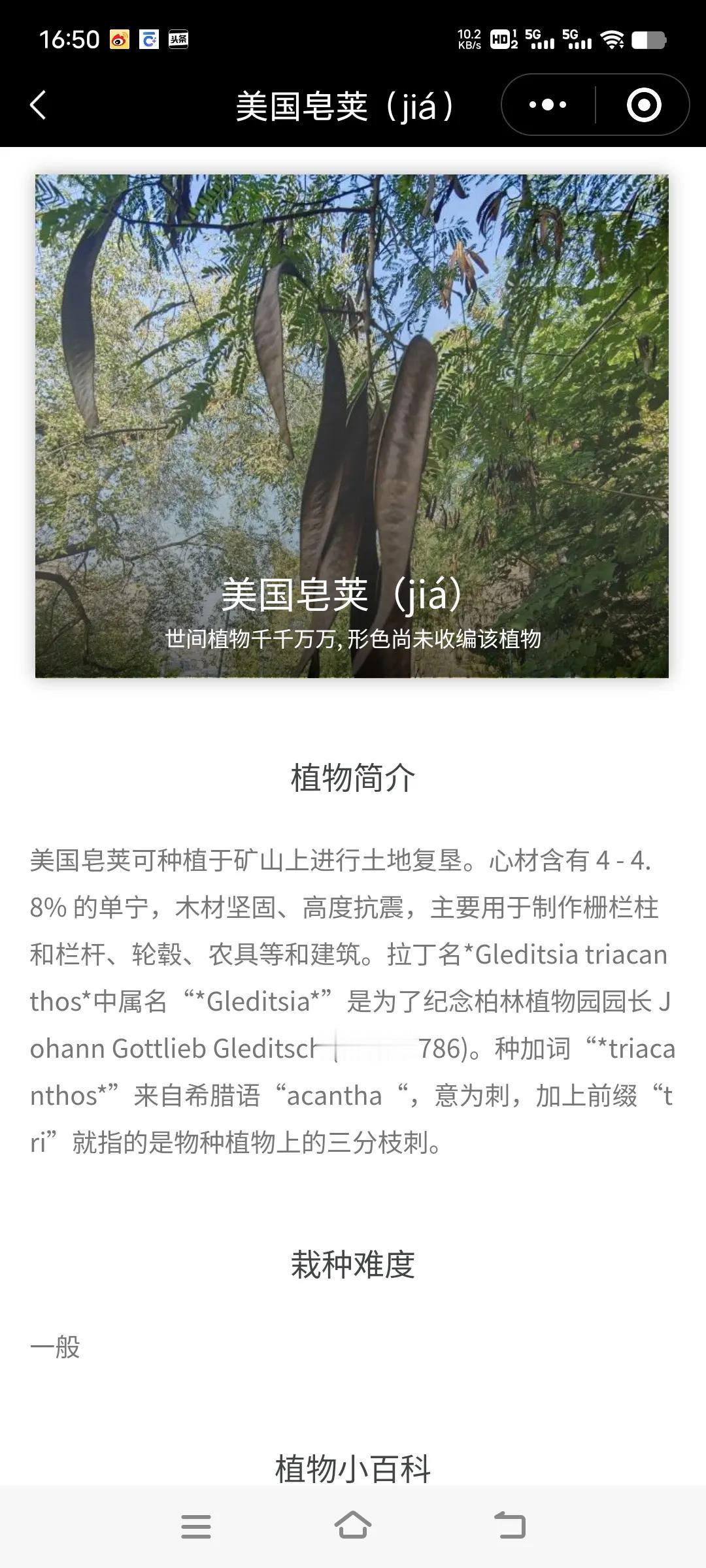Viewport: 706px width, 1568px height.
Task: Tap the Toutiao (头条) icon in the status bar
Action: 178,41
